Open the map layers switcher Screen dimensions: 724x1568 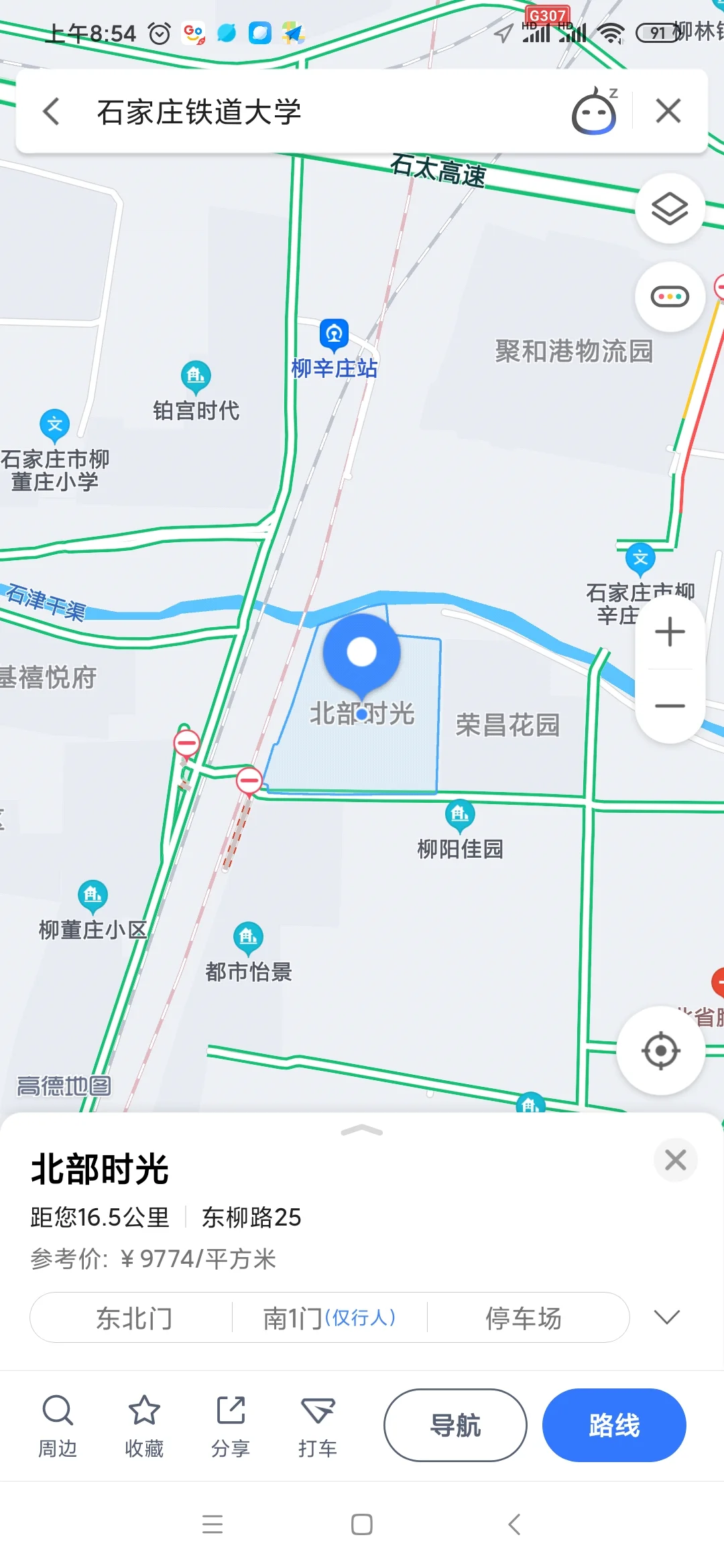click(670, 208)
